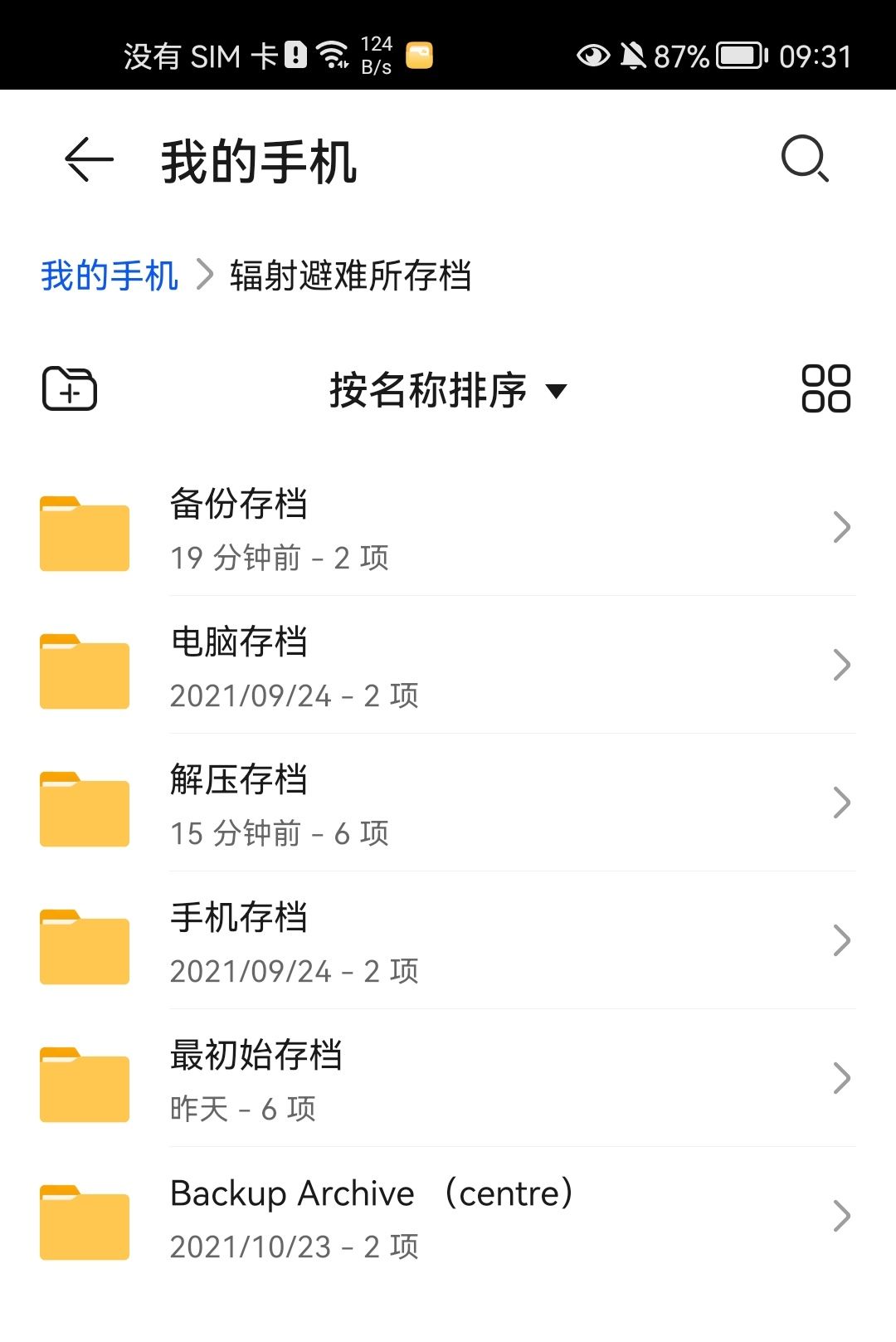The image size is (896, 1342).
Task: Open the 电脑存档 folder
Action: [448, 666]
